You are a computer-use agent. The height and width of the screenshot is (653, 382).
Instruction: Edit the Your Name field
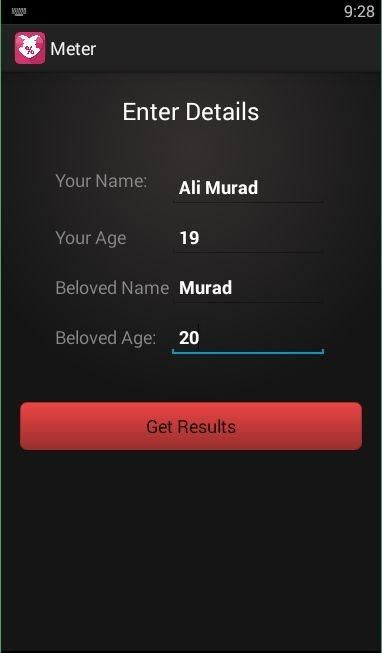pos(248,188)
